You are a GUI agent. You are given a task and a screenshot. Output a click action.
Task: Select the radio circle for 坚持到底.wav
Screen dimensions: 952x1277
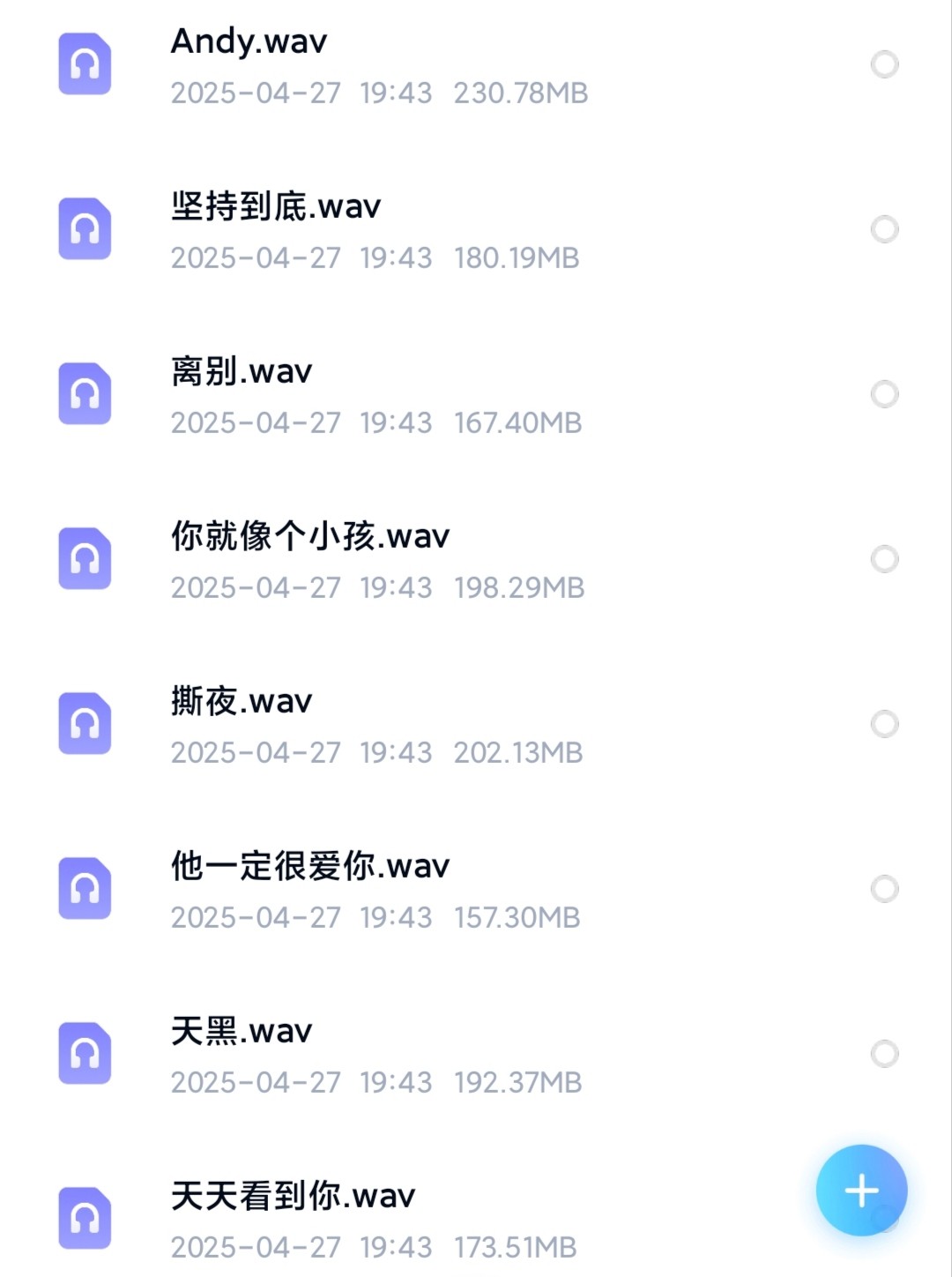(x=884, y=229)
